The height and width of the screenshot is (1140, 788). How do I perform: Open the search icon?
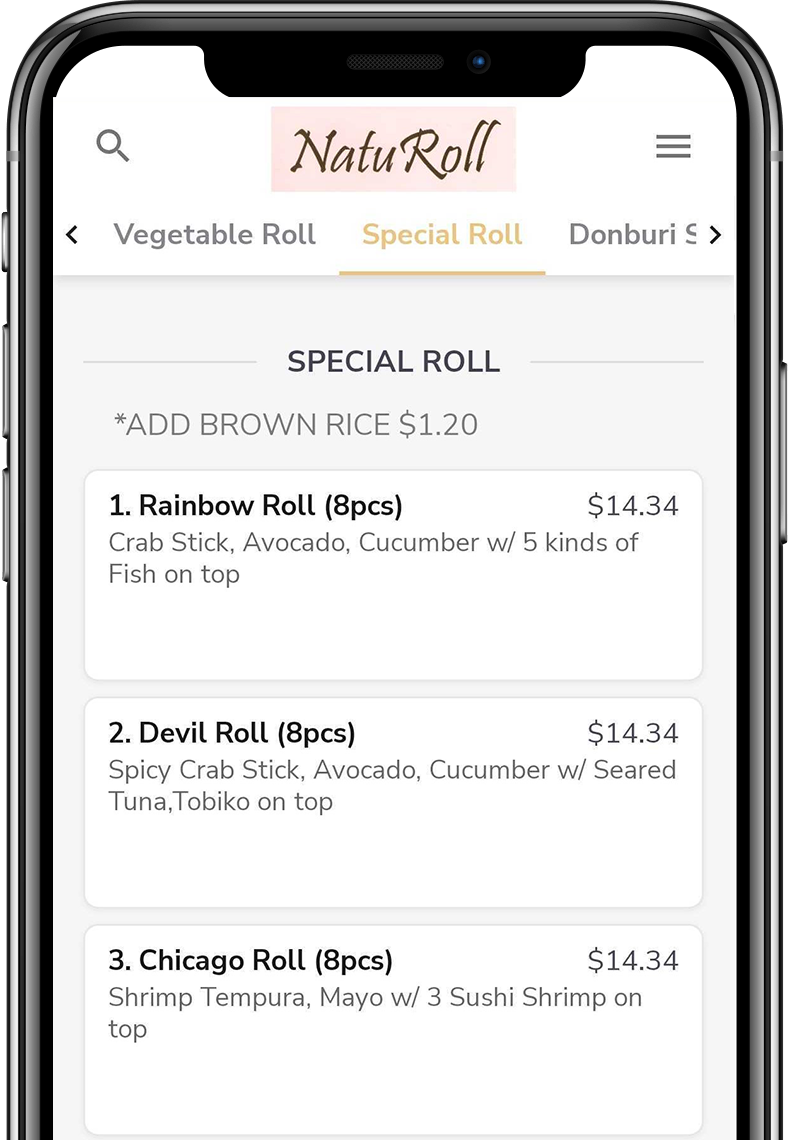click(113, 146)
